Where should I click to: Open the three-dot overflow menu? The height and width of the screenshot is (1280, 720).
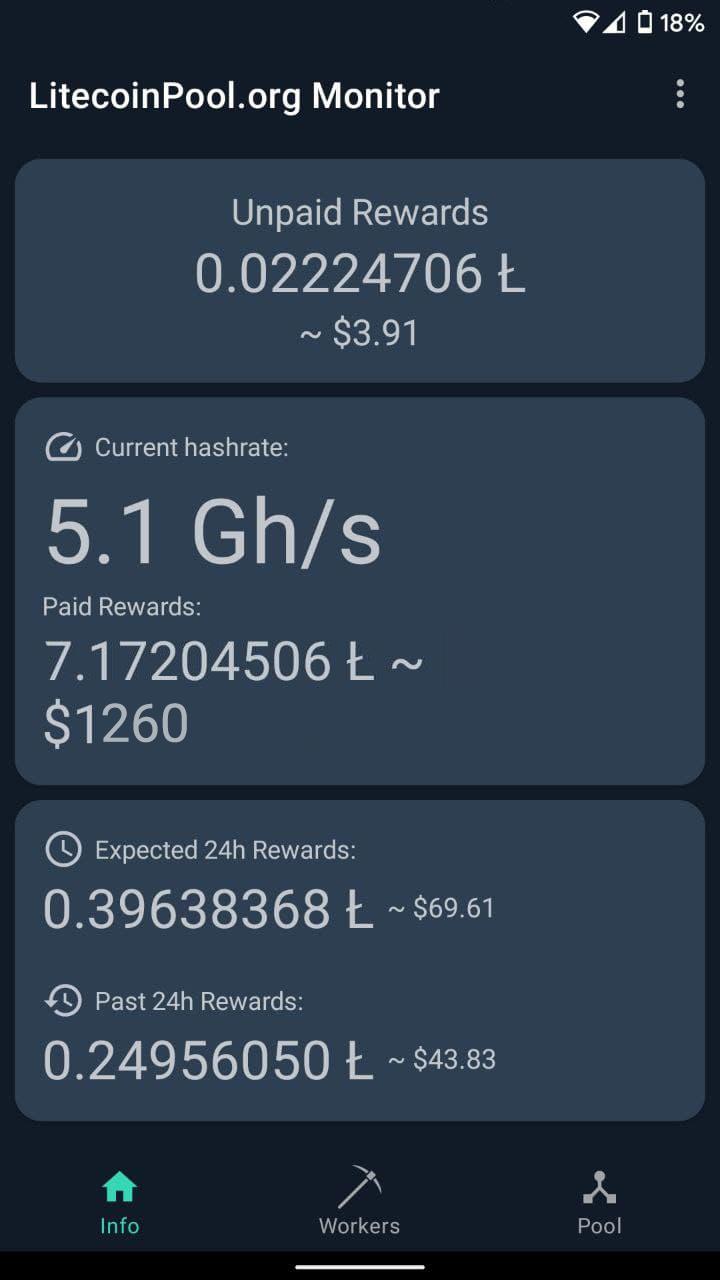(x=680, y=94)
